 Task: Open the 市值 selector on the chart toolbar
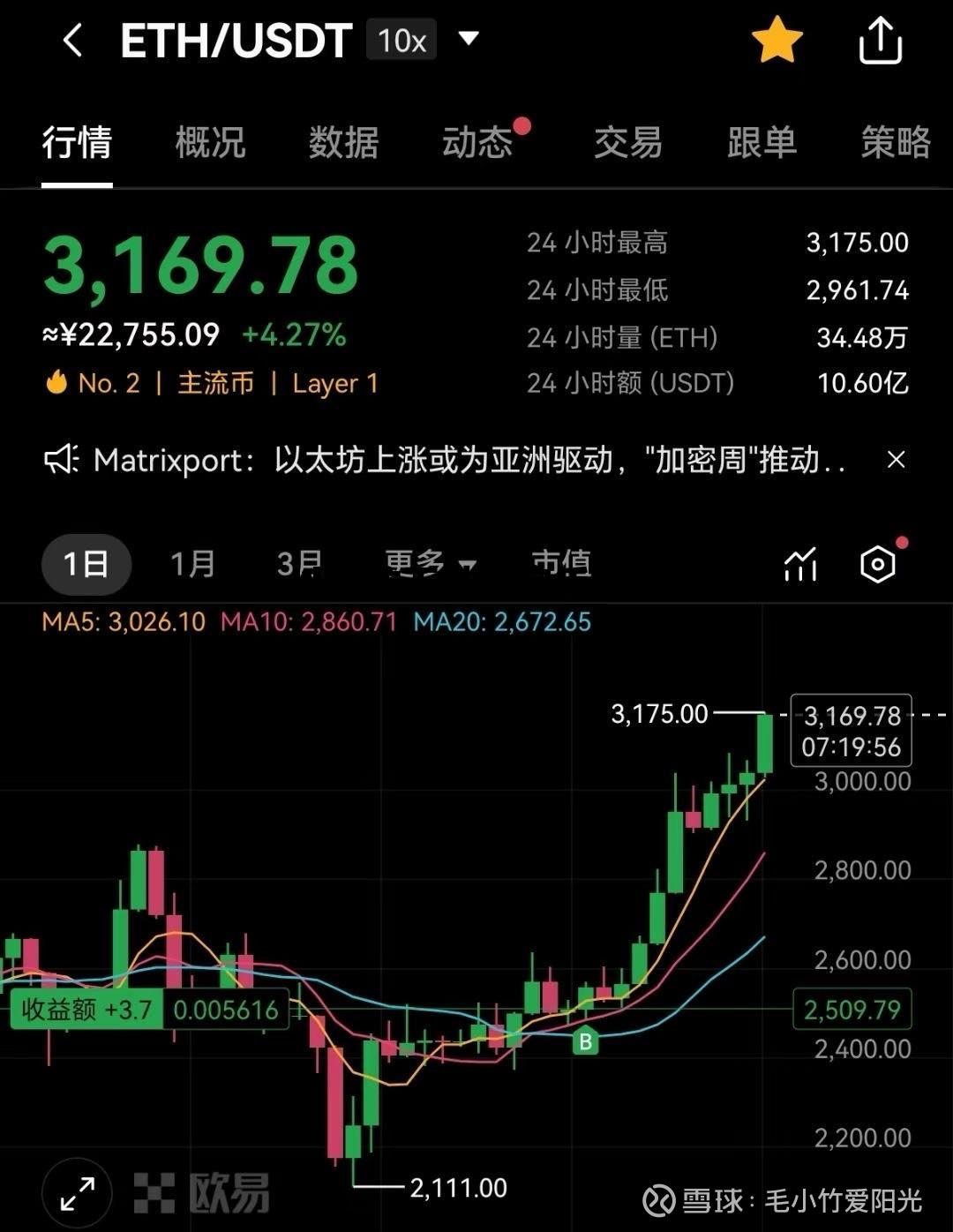point(564,563)
